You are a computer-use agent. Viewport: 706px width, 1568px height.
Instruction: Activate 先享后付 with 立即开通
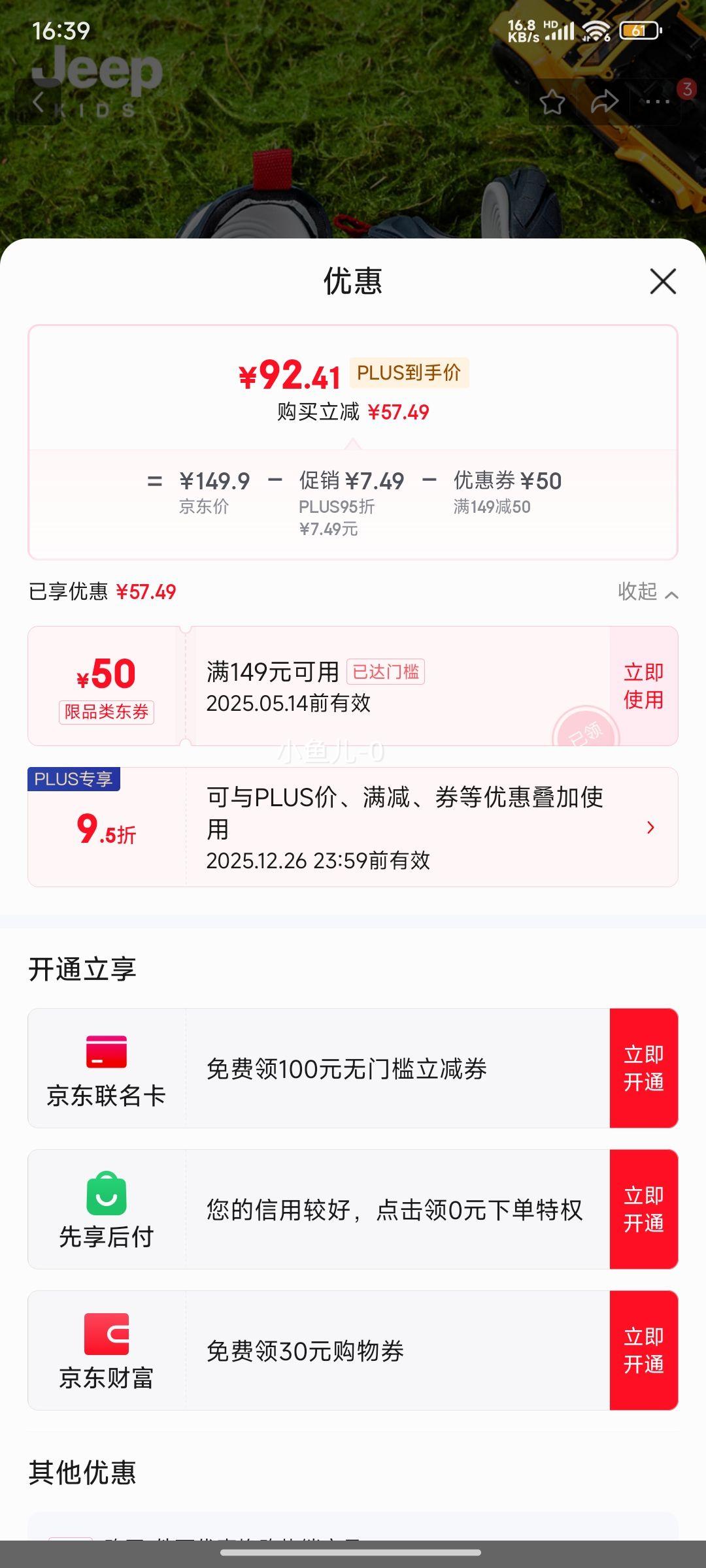(x=643, y=1209)
